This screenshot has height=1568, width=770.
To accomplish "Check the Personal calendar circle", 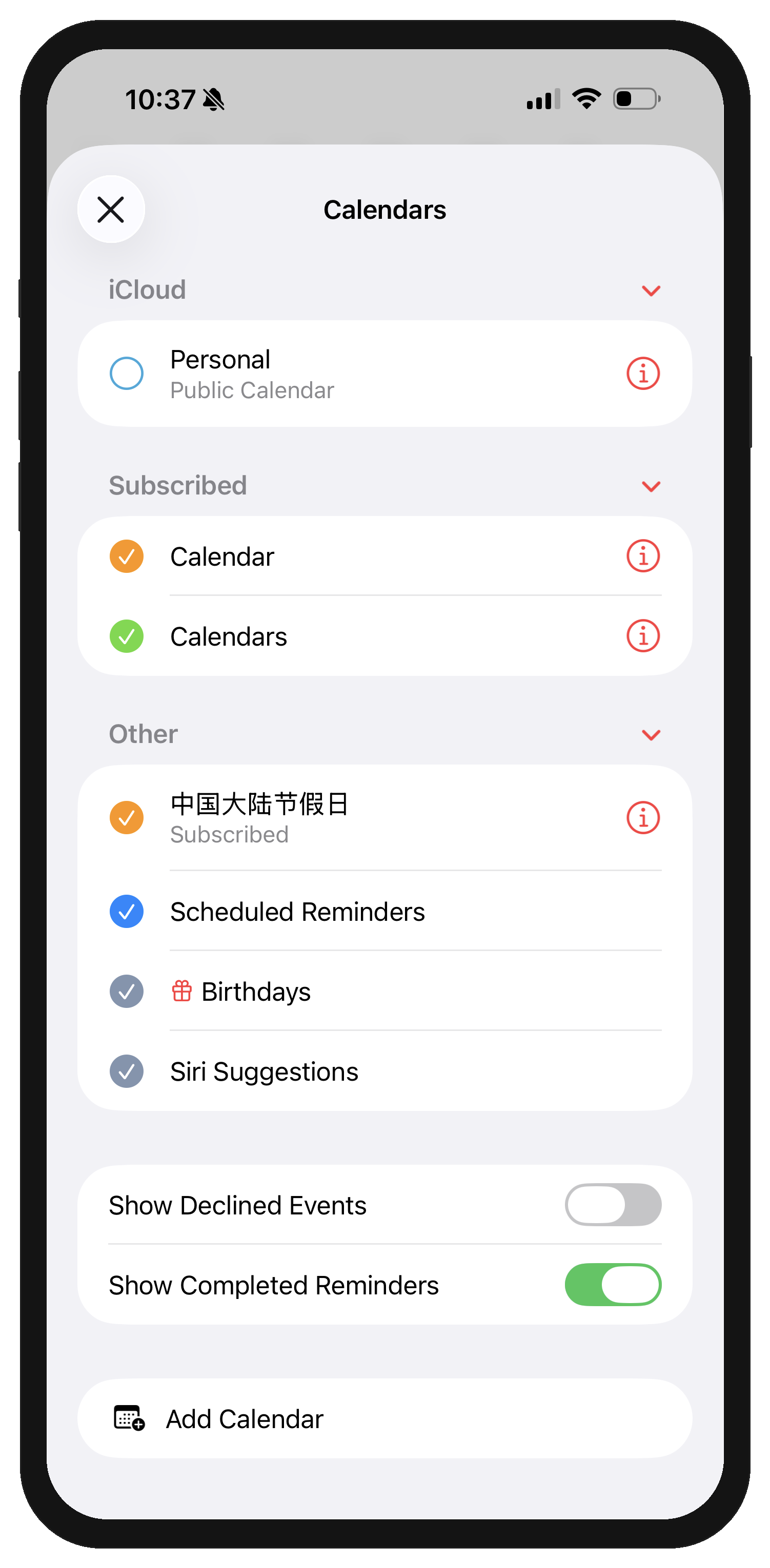I will point(126,373).
